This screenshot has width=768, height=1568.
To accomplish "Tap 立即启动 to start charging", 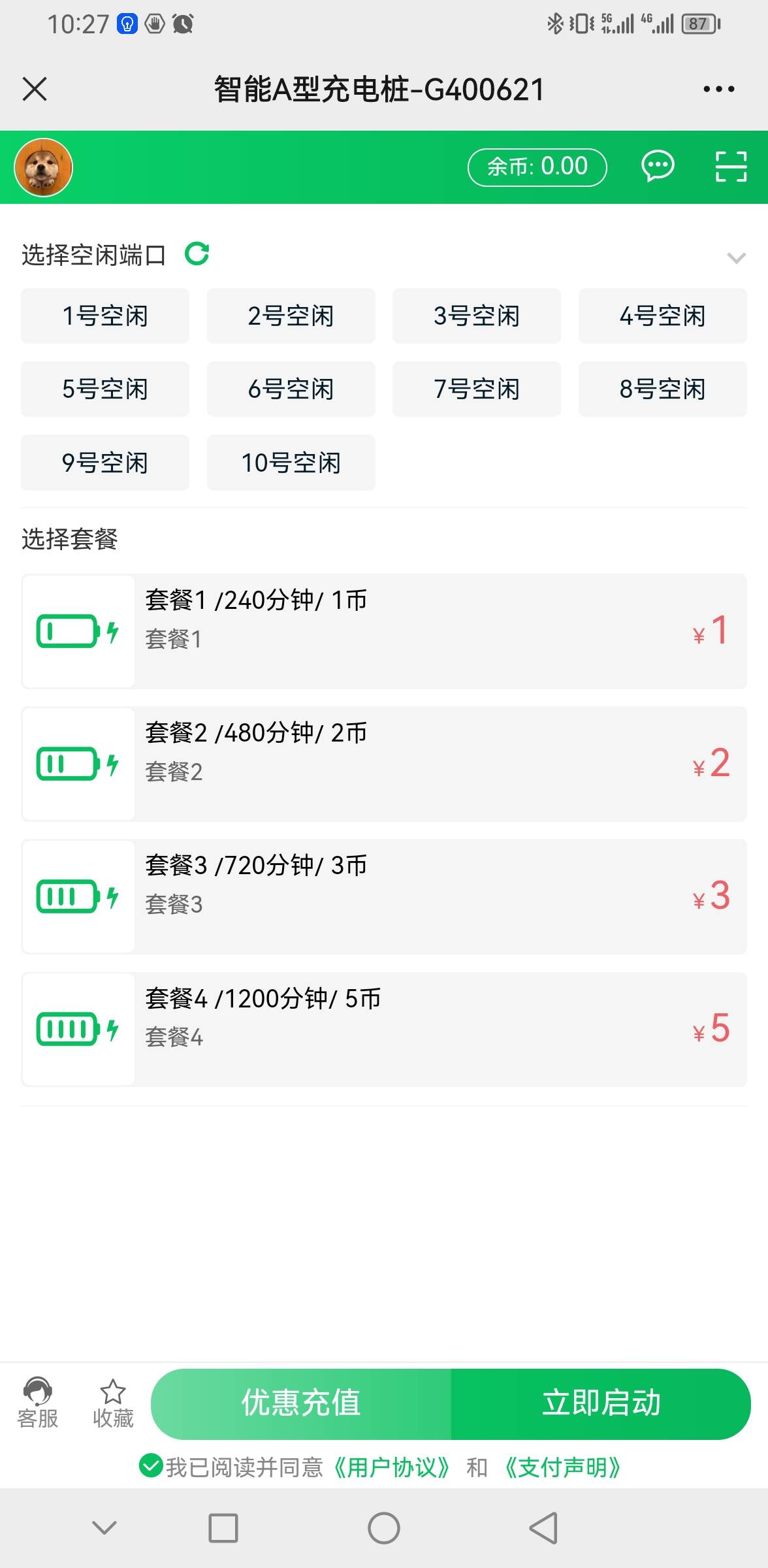I will (601, 1403).
